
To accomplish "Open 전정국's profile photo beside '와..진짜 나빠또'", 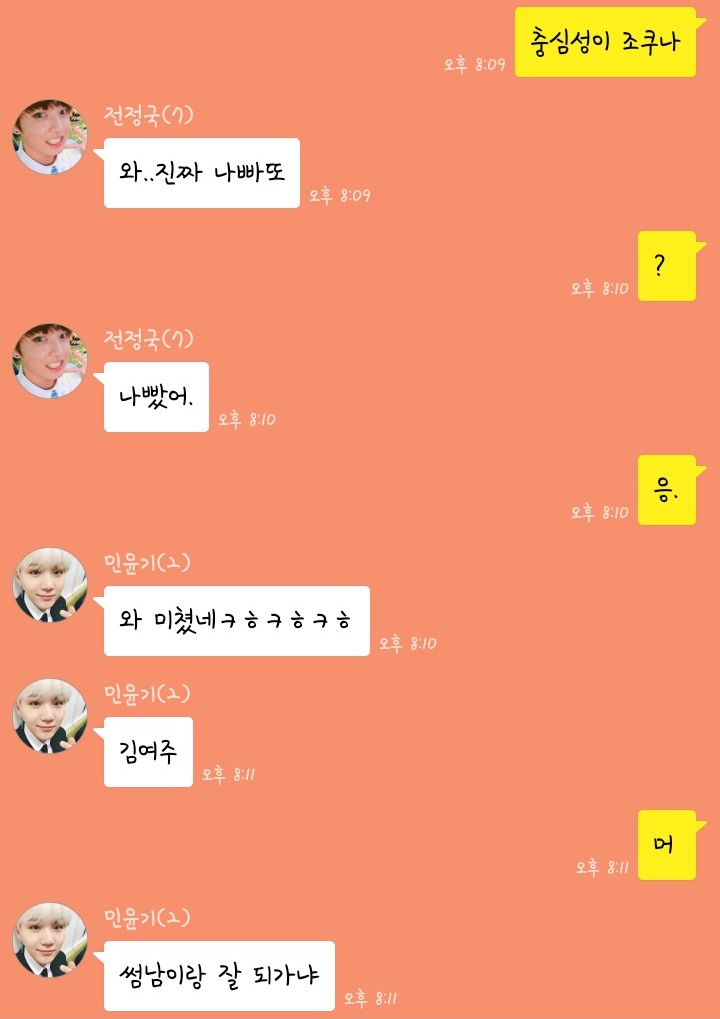I will [50, 137].
